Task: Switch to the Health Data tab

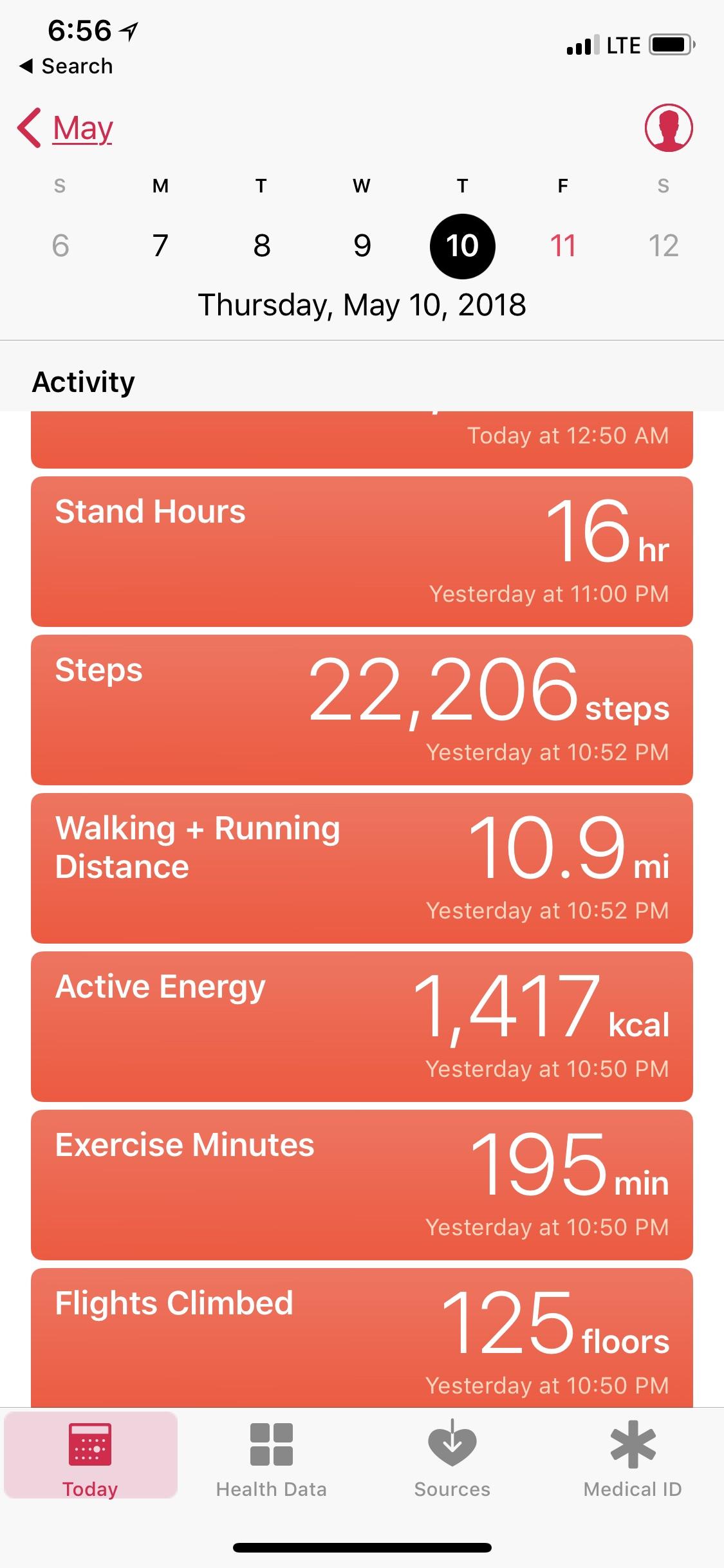Action: 271,1459
